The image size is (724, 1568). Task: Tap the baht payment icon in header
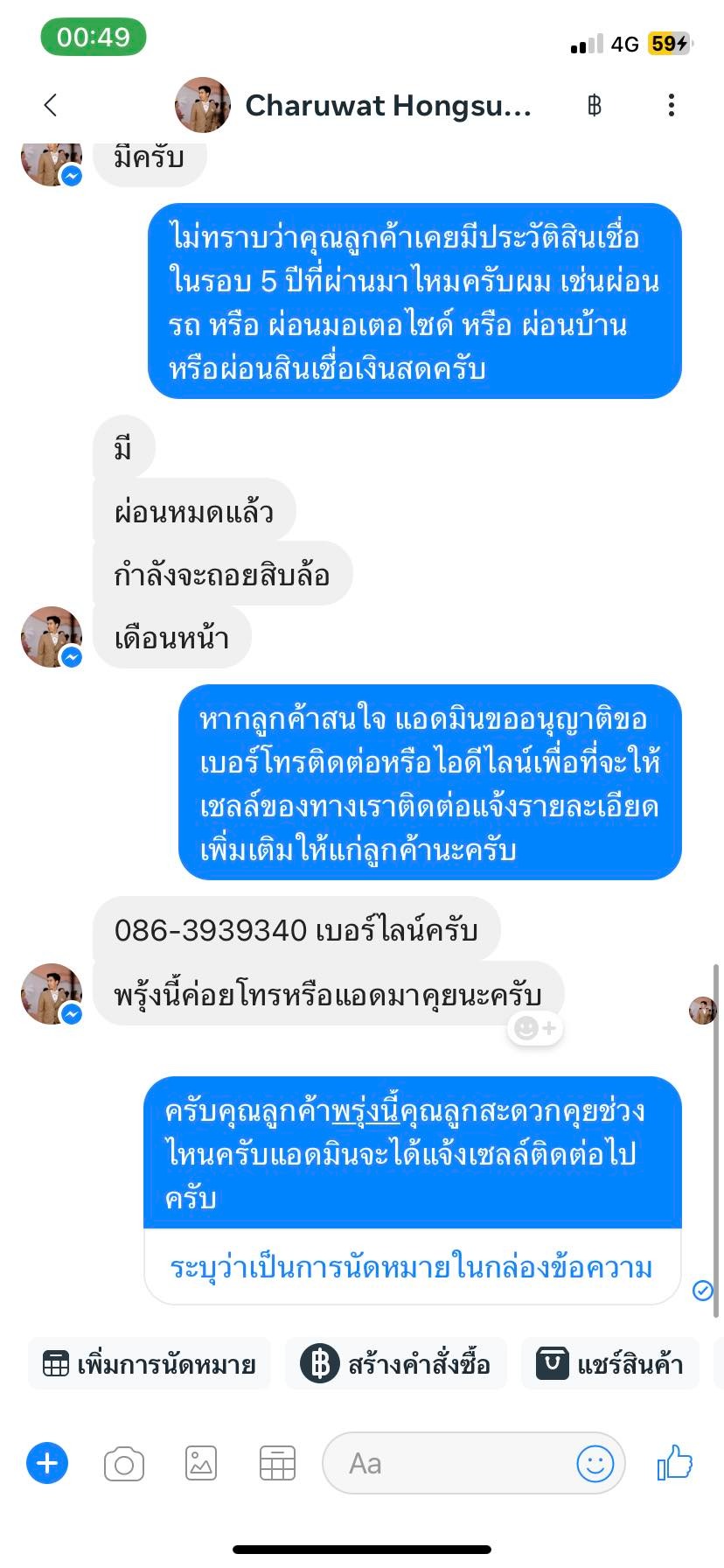point(595,106)
